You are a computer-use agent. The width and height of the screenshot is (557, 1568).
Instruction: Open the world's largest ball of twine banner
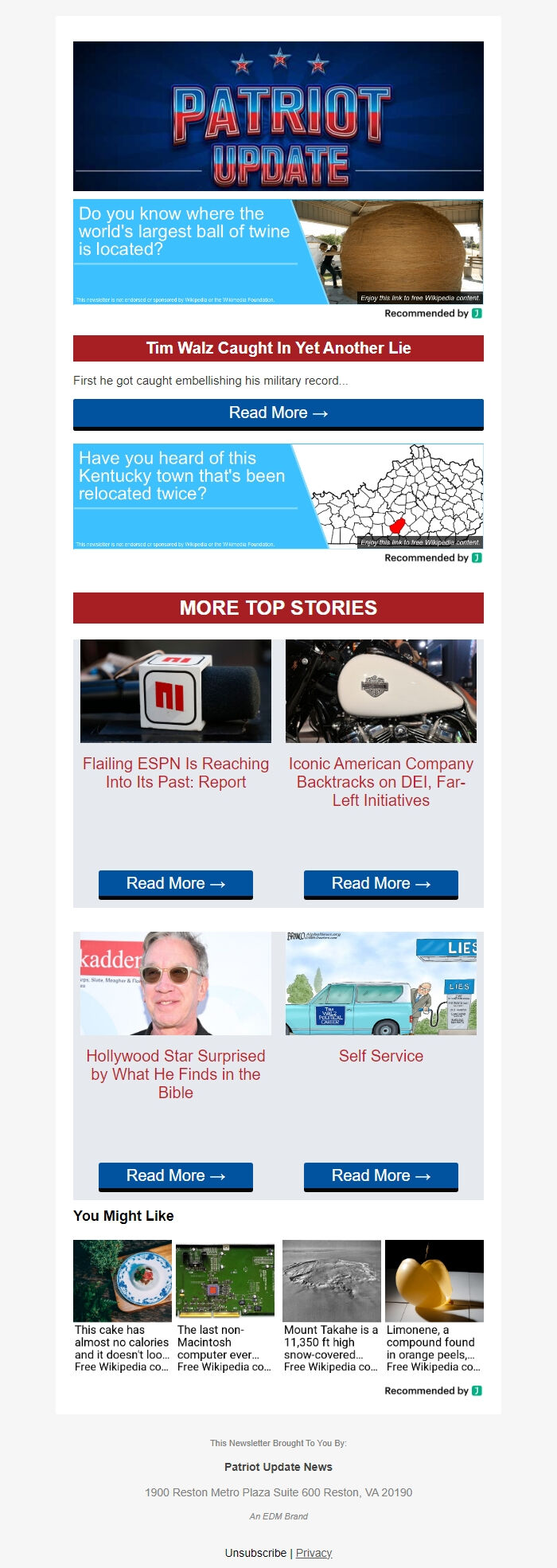pos(278,252)
